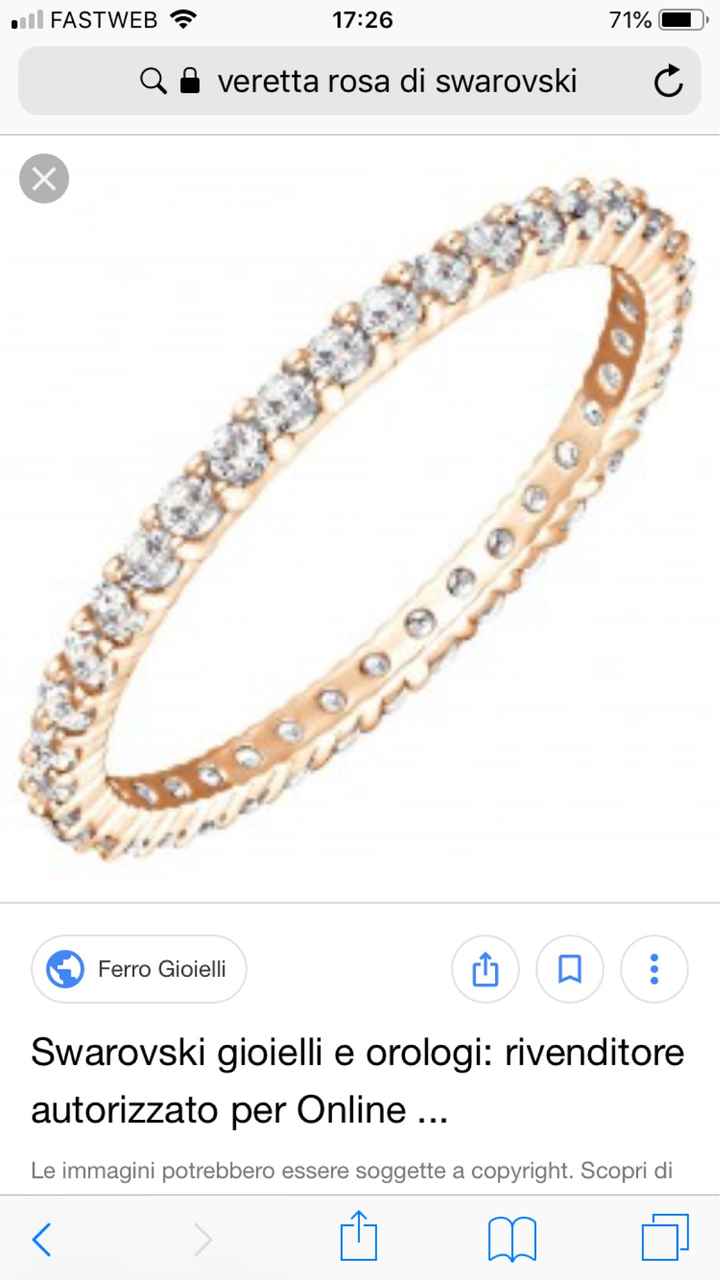Save the image with the bookmark icon

click(x=570, y=969)
